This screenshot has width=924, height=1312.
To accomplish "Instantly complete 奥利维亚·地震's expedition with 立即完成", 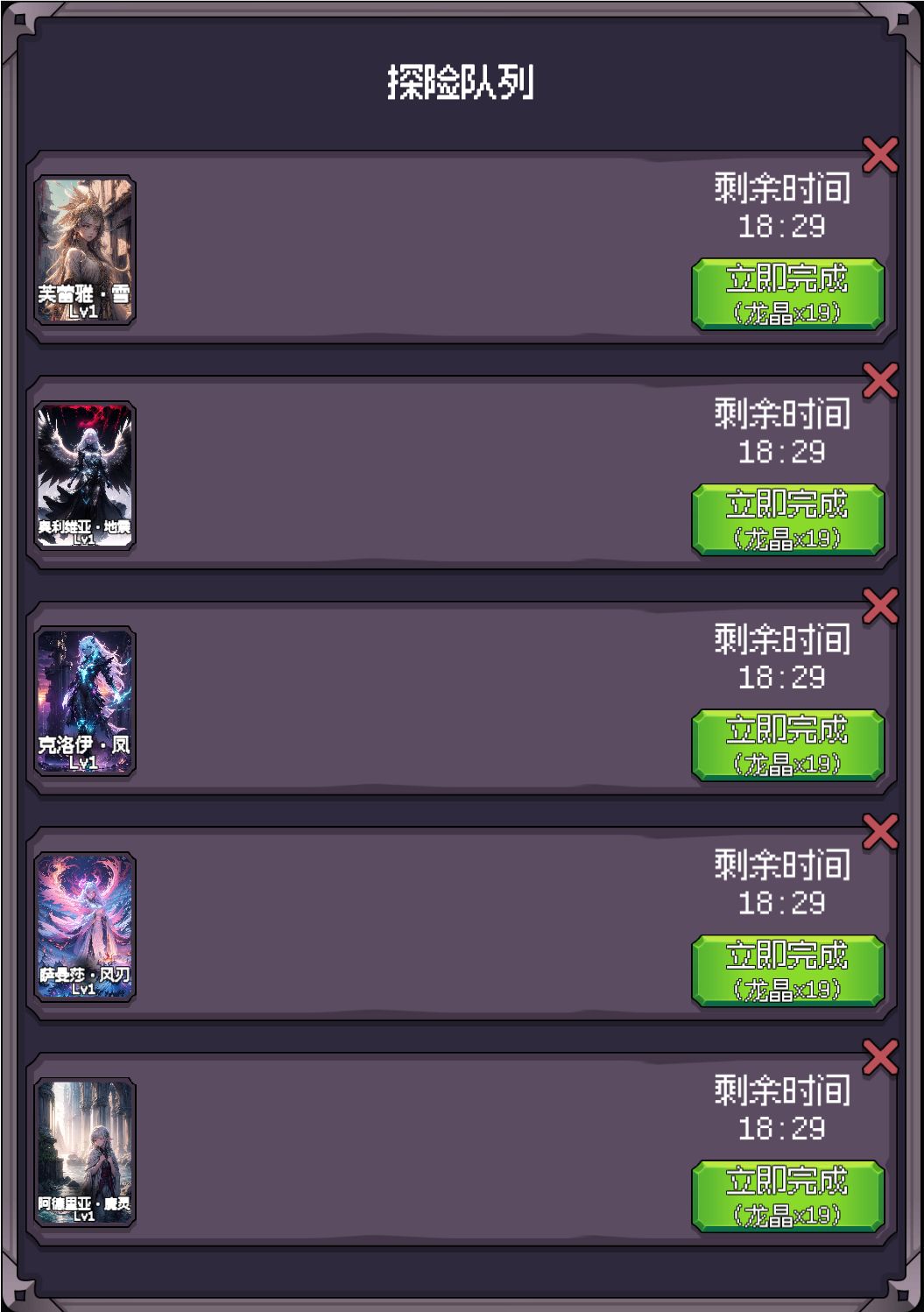I will pyautogui.click(x=786, y=518).
